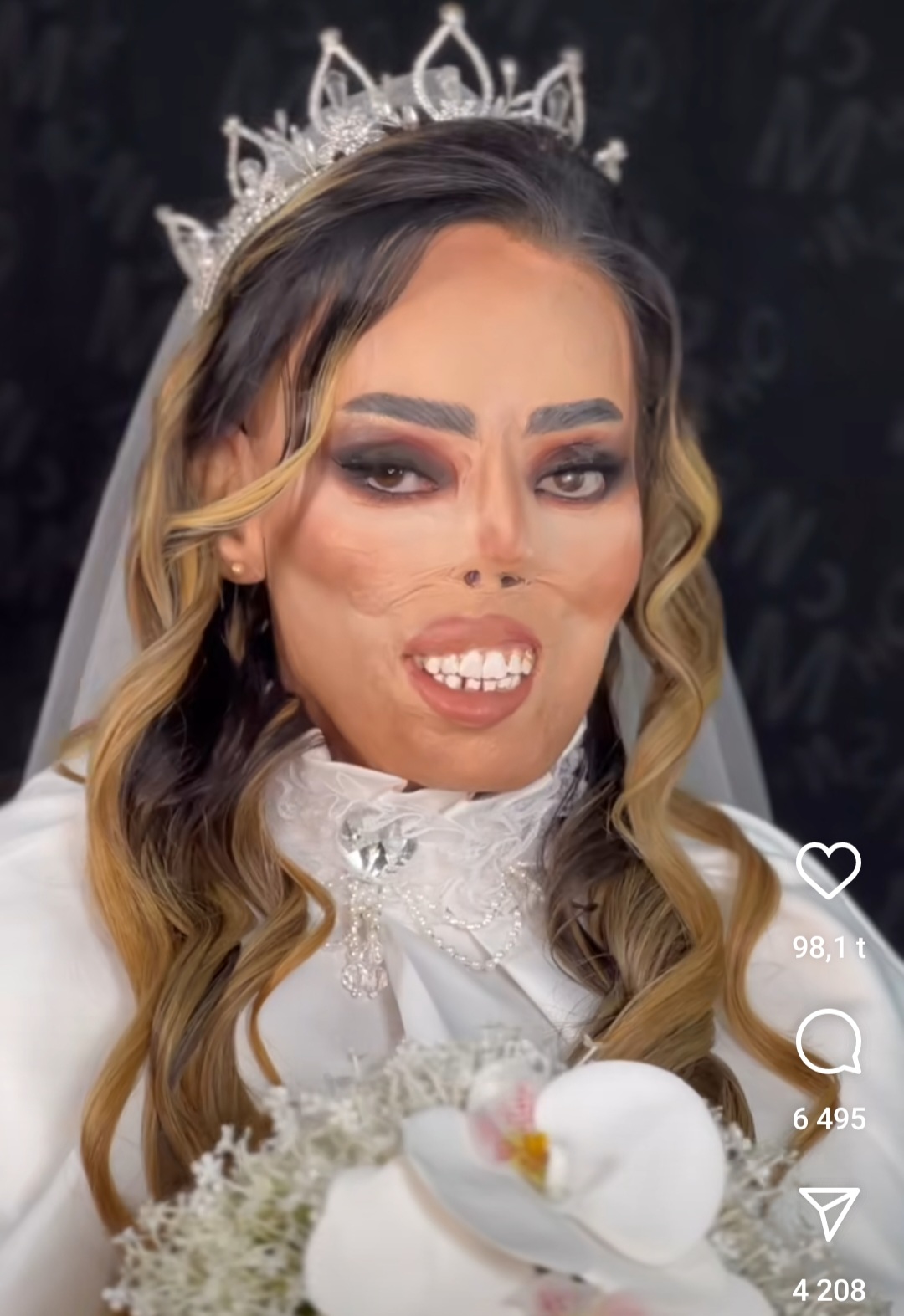This screenshot has width=904, height=1316.
Task: Like this reel with the heart icon
Action: [x=828, y=870]
